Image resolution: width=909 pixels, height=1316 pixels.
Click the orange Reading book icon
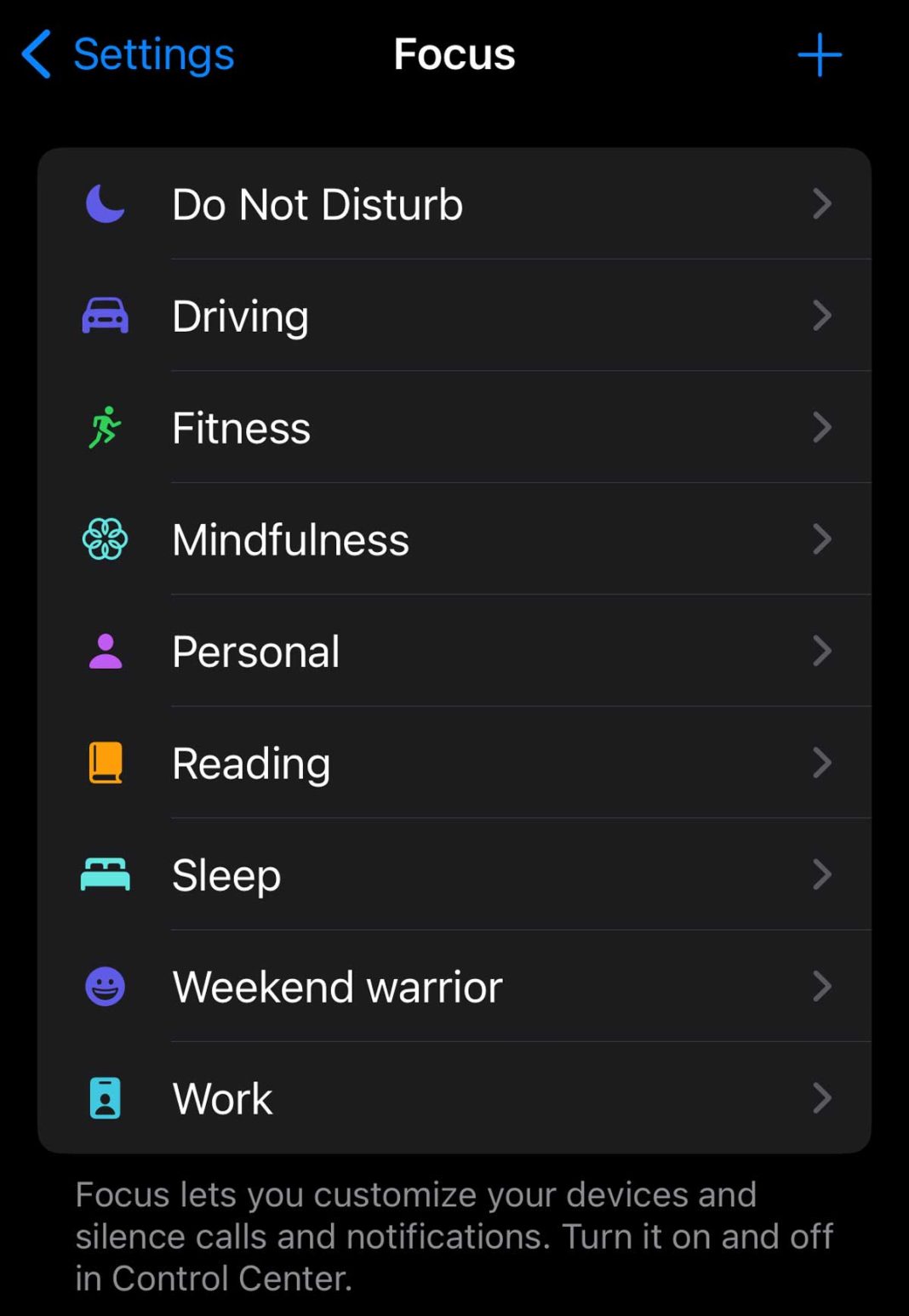coord(104,762)
